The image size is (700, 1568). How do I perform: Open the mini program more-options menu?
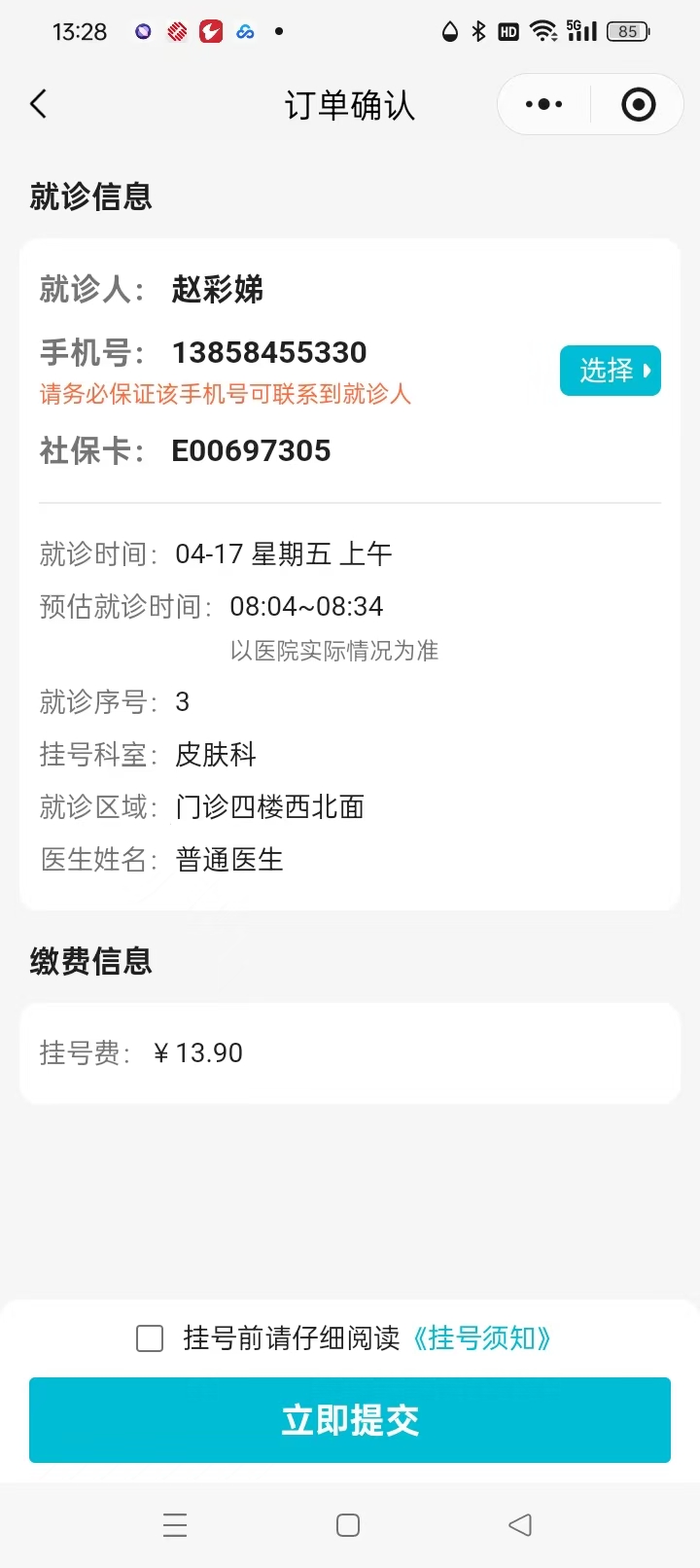click(543, 104)
